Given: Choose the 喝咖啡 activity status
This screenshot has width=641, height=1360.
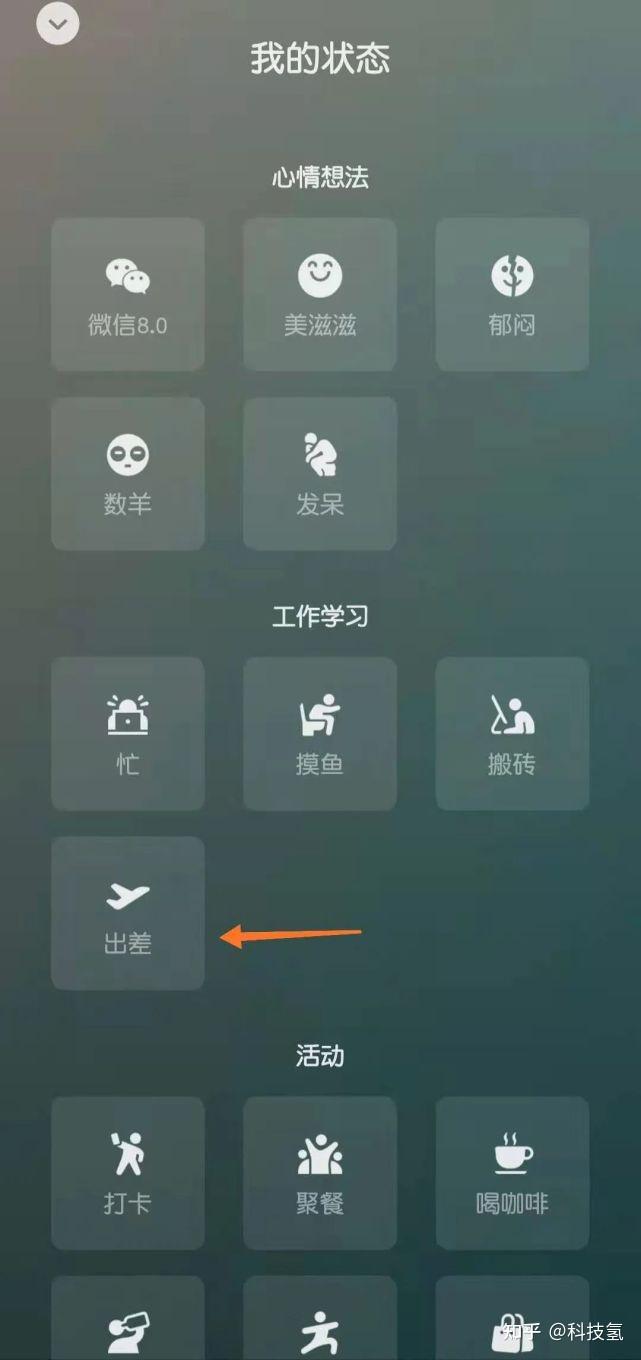Looking at the screenshot, I should pos(512,1174).
